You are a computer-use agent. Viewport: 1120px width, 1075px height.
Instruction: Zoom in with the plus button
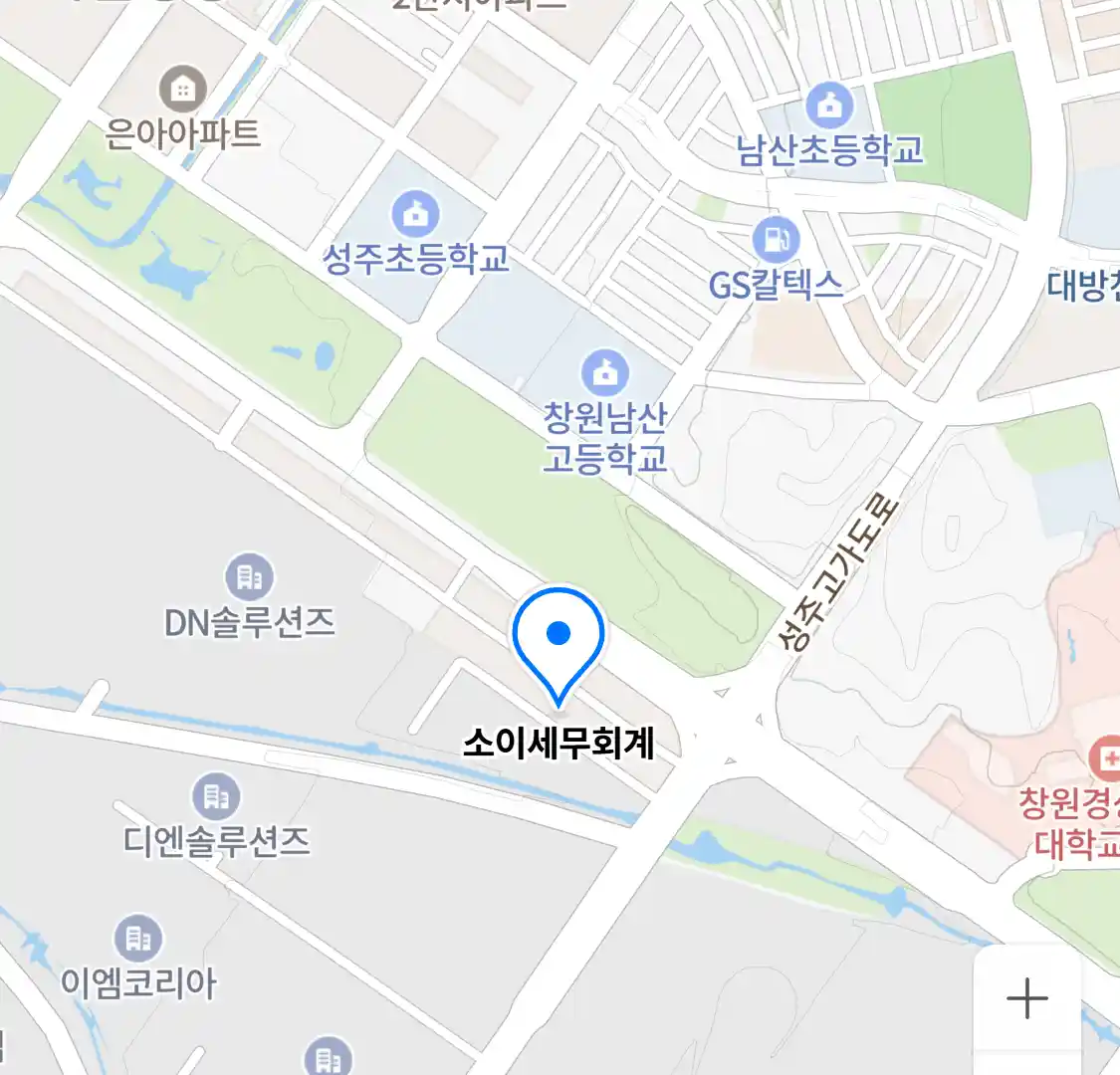coord(1026,997)
